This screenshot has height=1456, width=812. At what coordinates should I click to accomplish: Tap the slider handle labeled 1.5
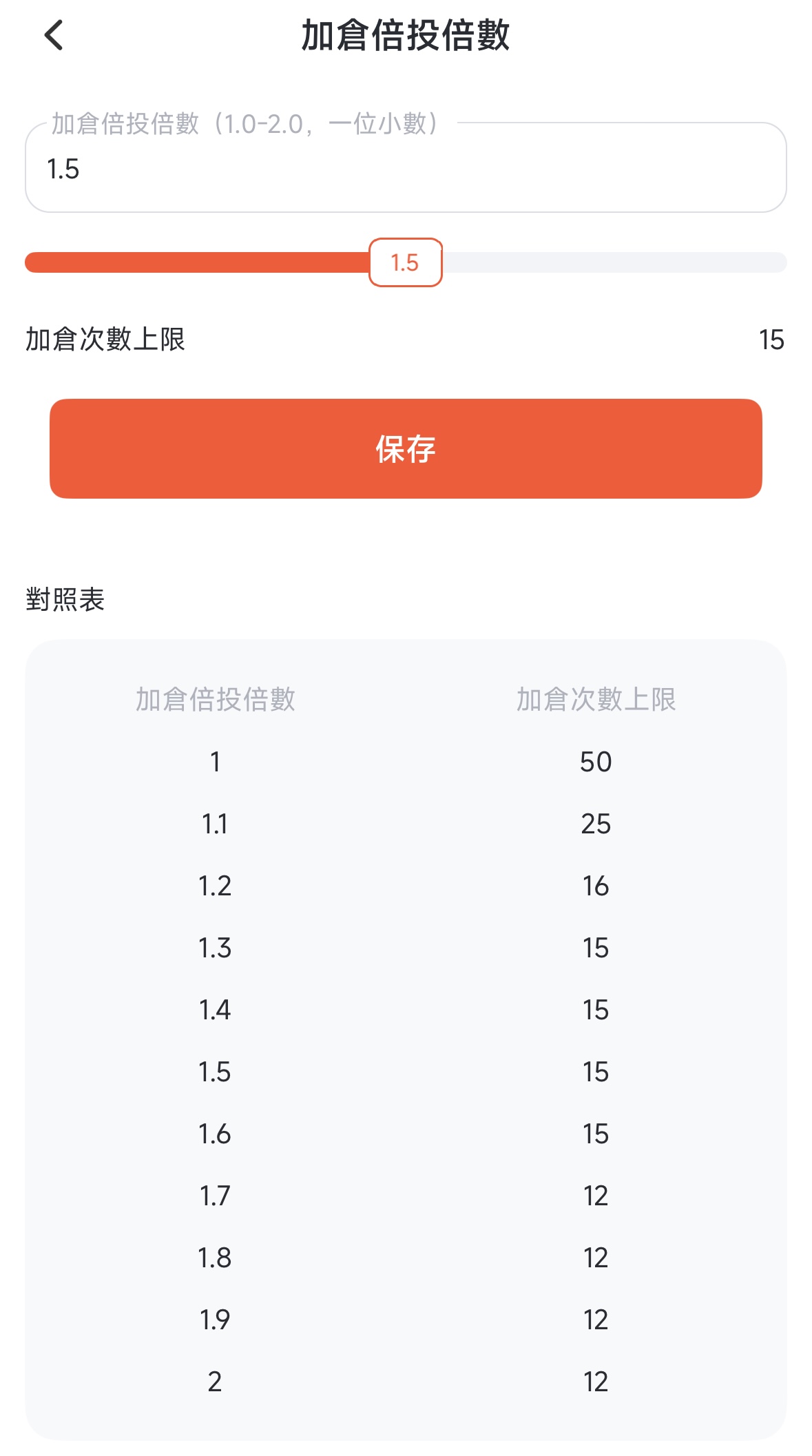pyautogui.click(x=406, y=262)
